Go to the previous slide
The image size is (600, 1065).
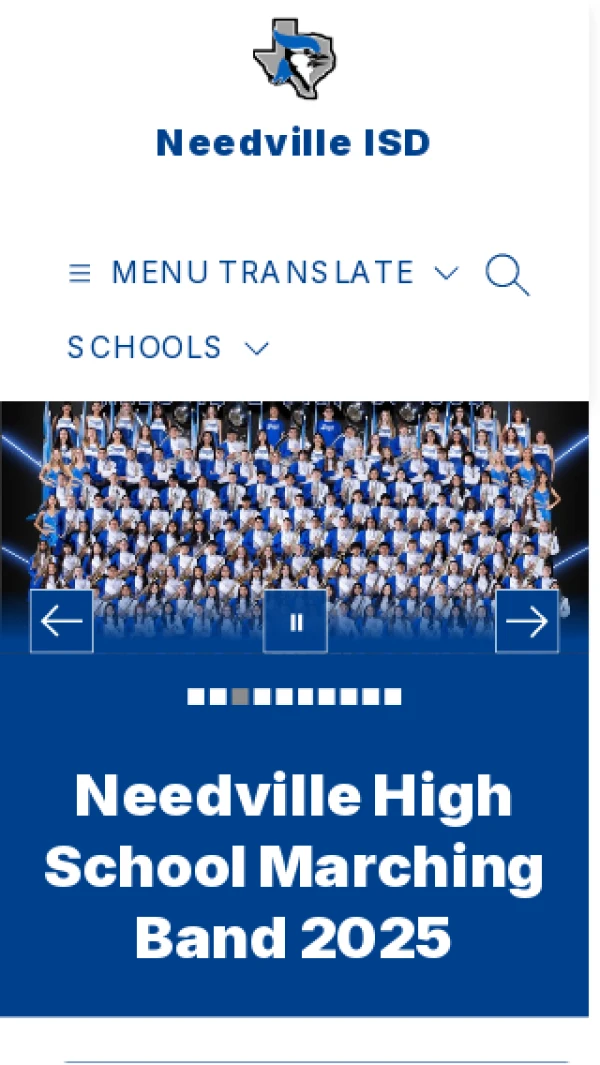[61, 622]
